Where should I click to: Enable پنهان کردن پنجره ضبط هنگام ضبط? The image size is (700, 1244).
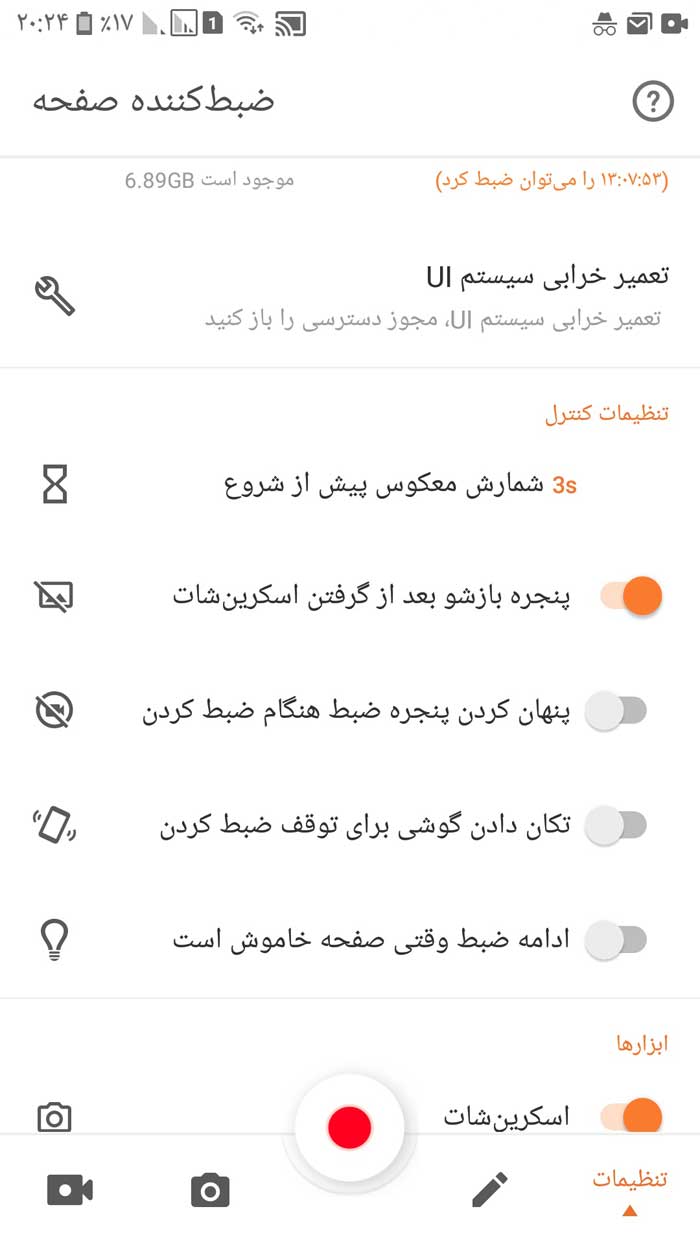(617, 712)
